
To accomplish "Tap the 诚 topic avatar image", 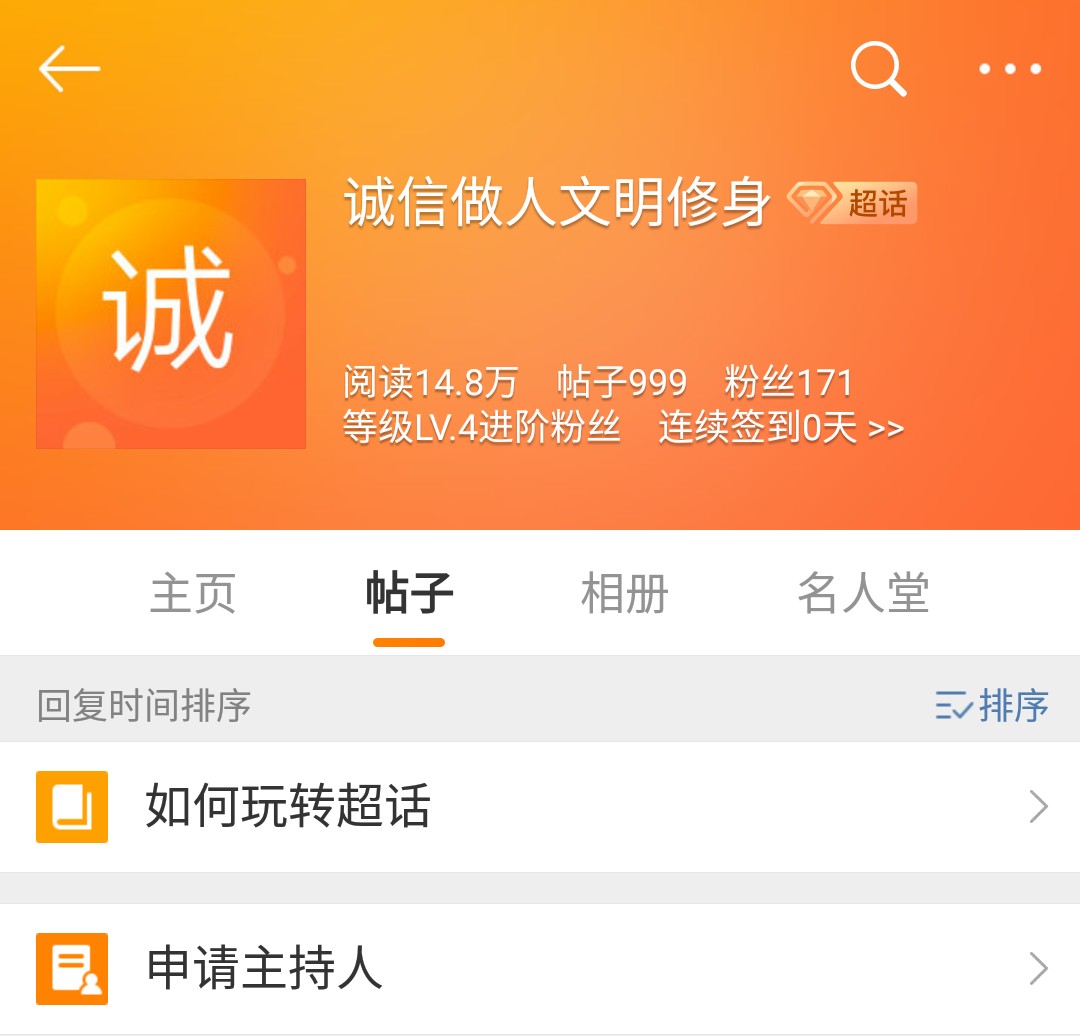I will click(171, 314).
